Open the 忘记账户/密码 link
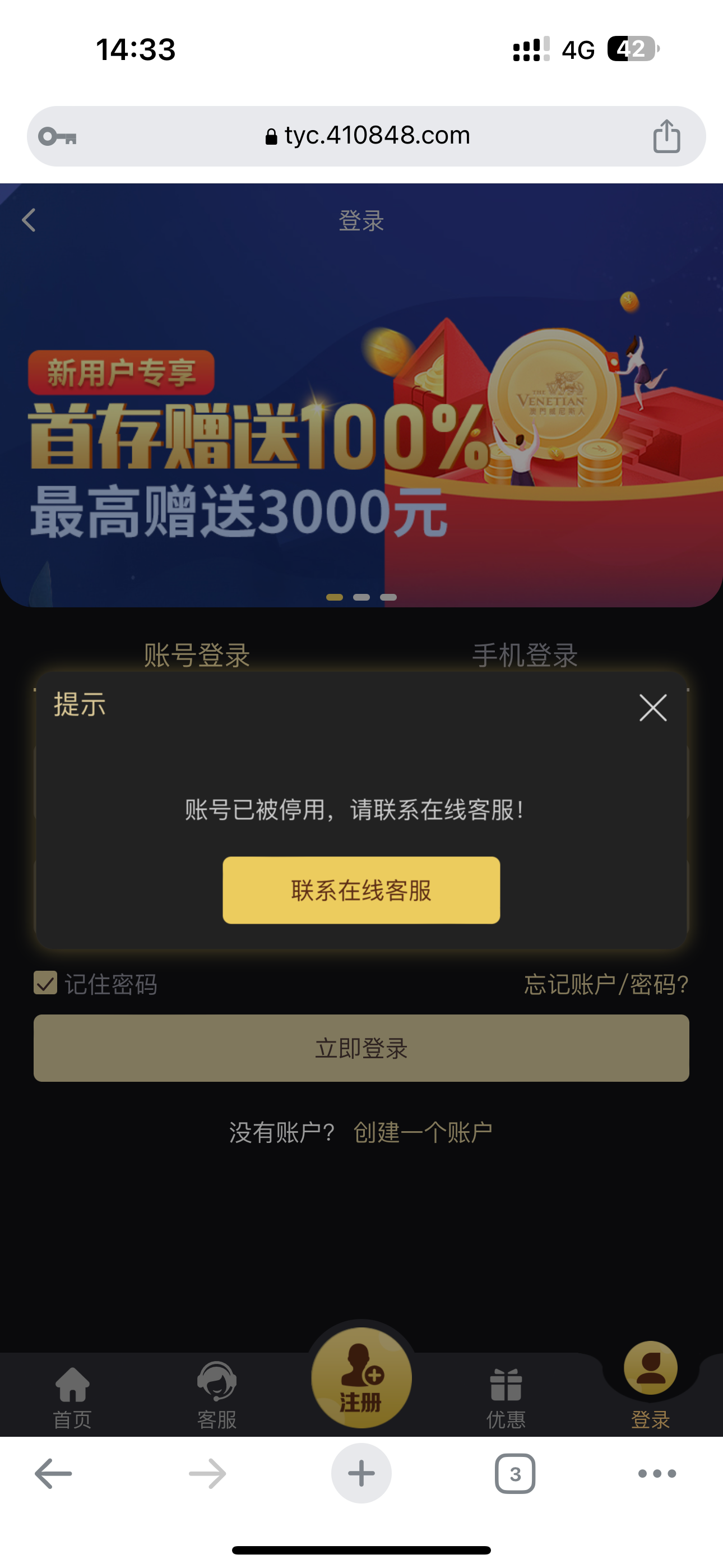The width and height of the screenshot is (723, 1568). point(606,984)
